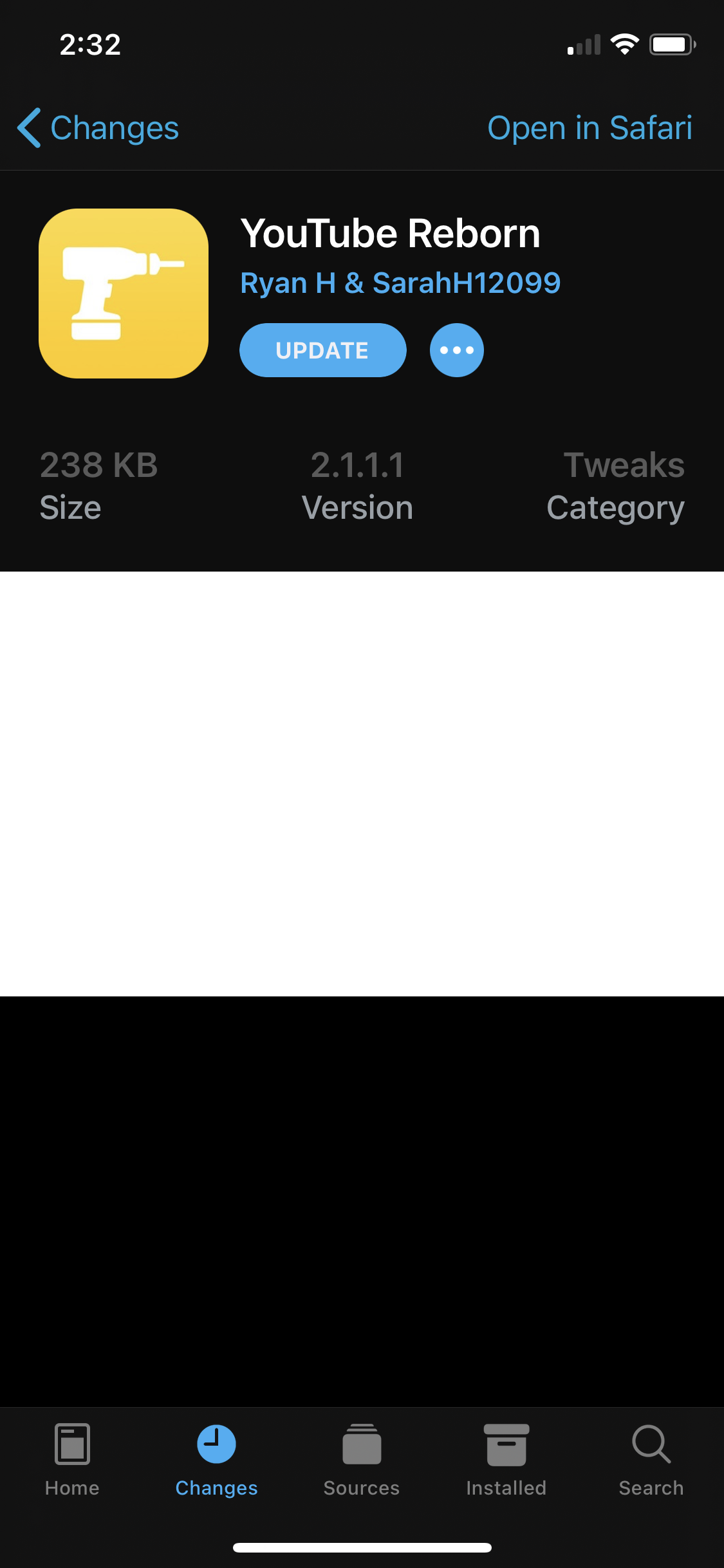Screen dimensions: 724x1568
Task: Select Open in Safari
Action: (x=589, y=127)
